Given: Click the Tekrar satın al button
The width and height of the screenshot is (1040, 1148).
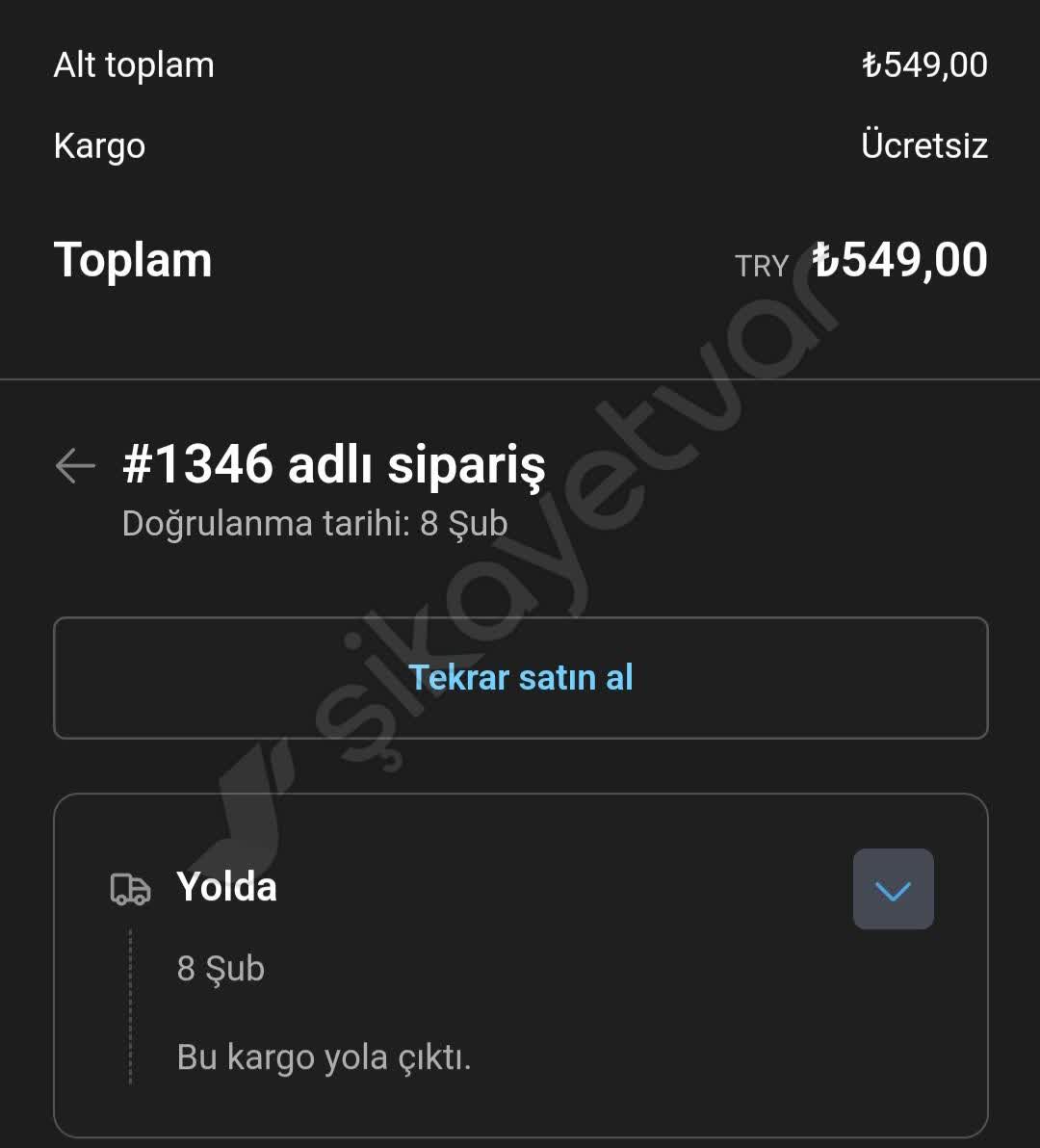Looking at the screenshot, I should coord(520,678).
